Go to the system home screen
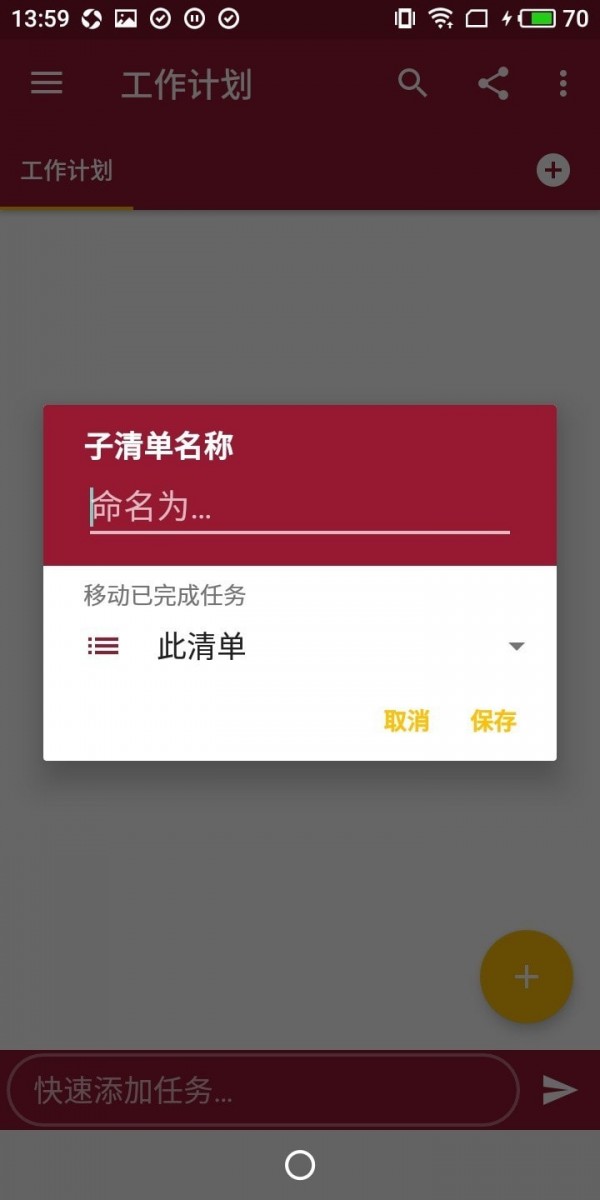The height and width of the screenshot is (1200, 600). [x=300, y=1165]
